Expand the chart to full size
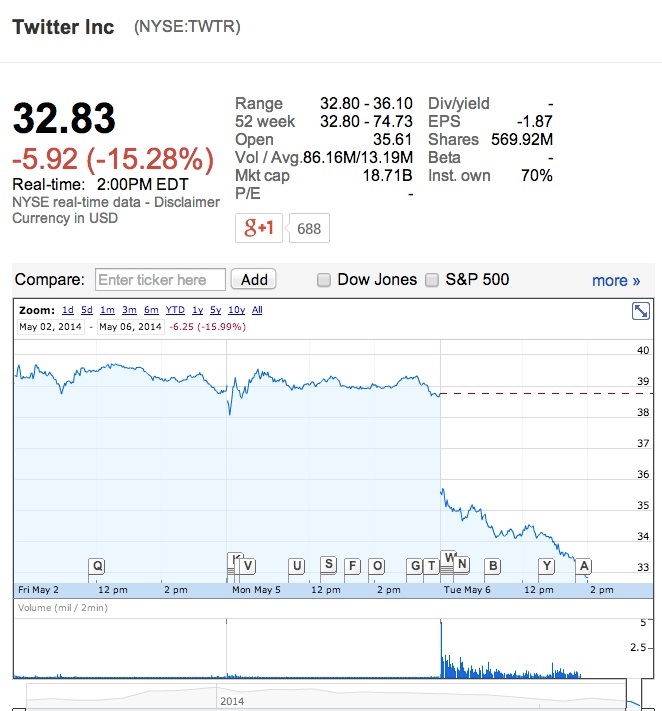 641,311
